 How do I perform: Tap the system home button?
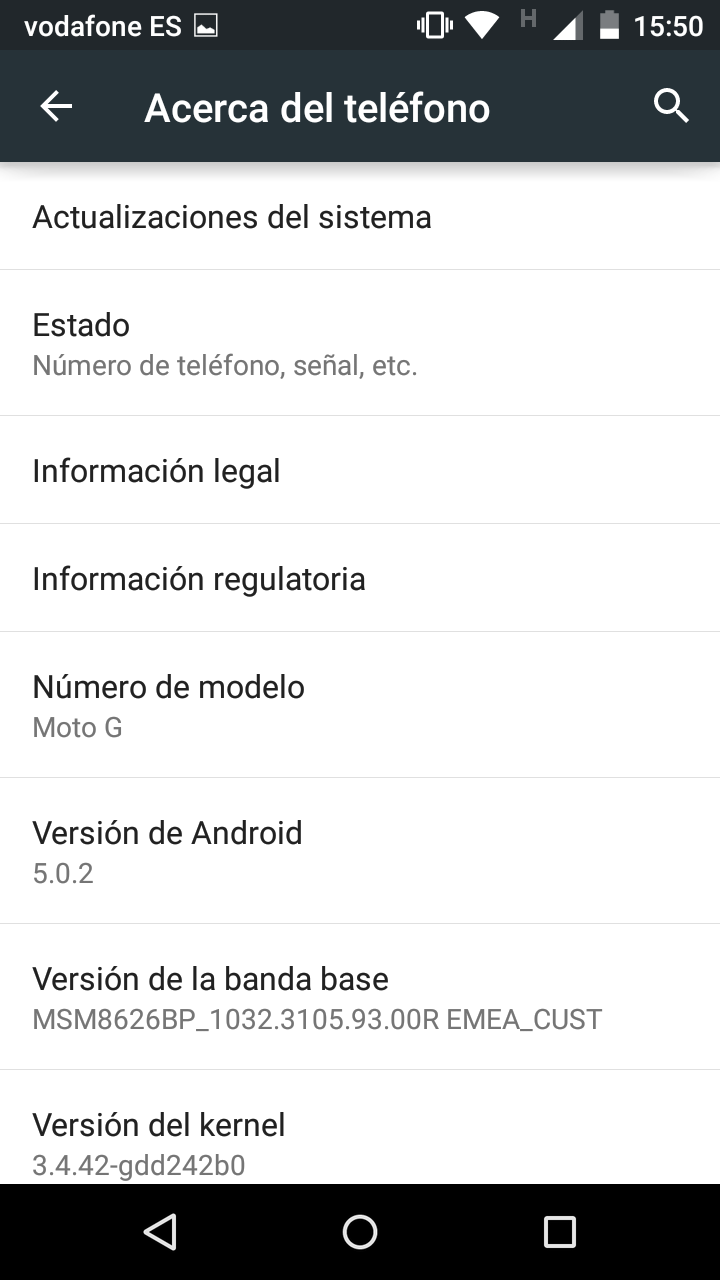(x=360, y=1232)
